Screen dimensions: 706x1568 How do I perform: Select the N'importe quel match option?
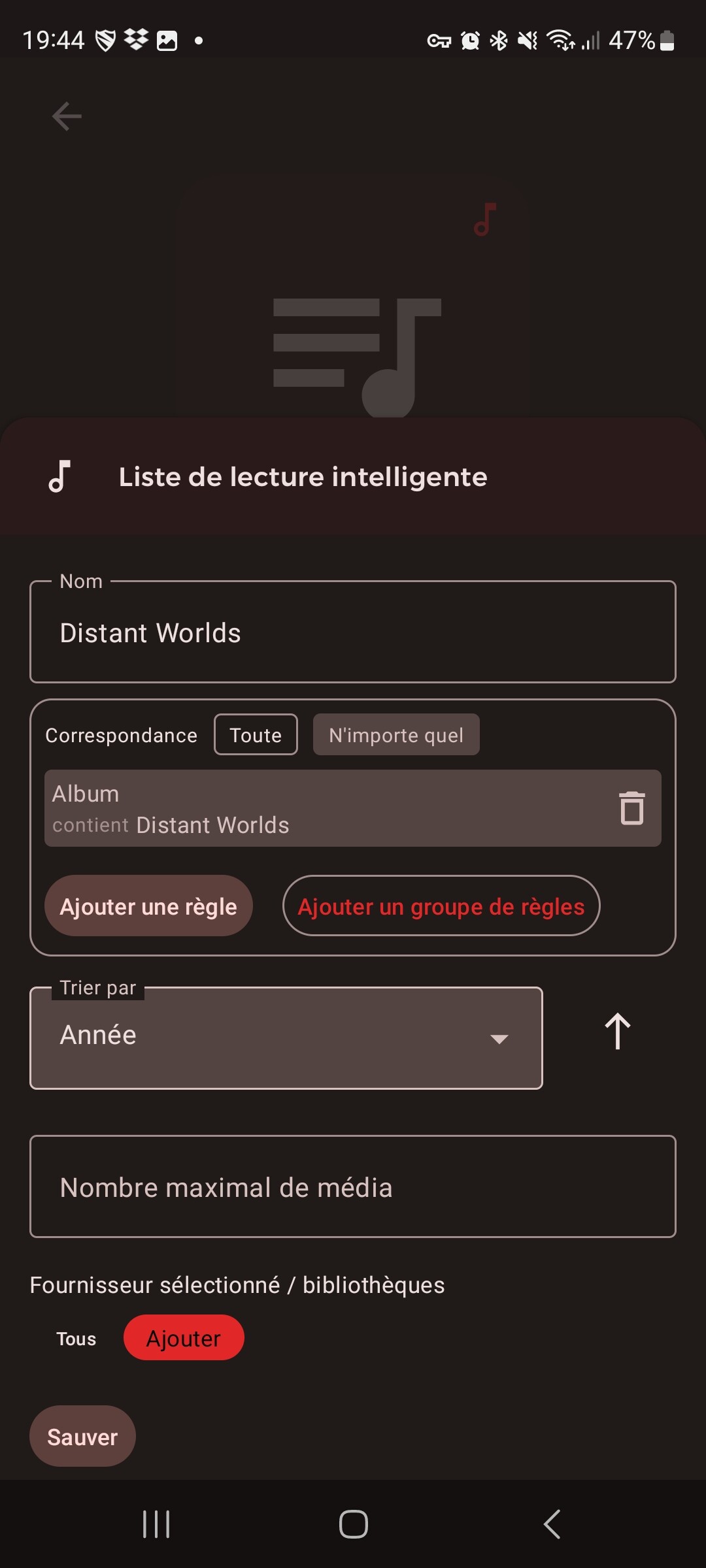click(x=396, y=735)
